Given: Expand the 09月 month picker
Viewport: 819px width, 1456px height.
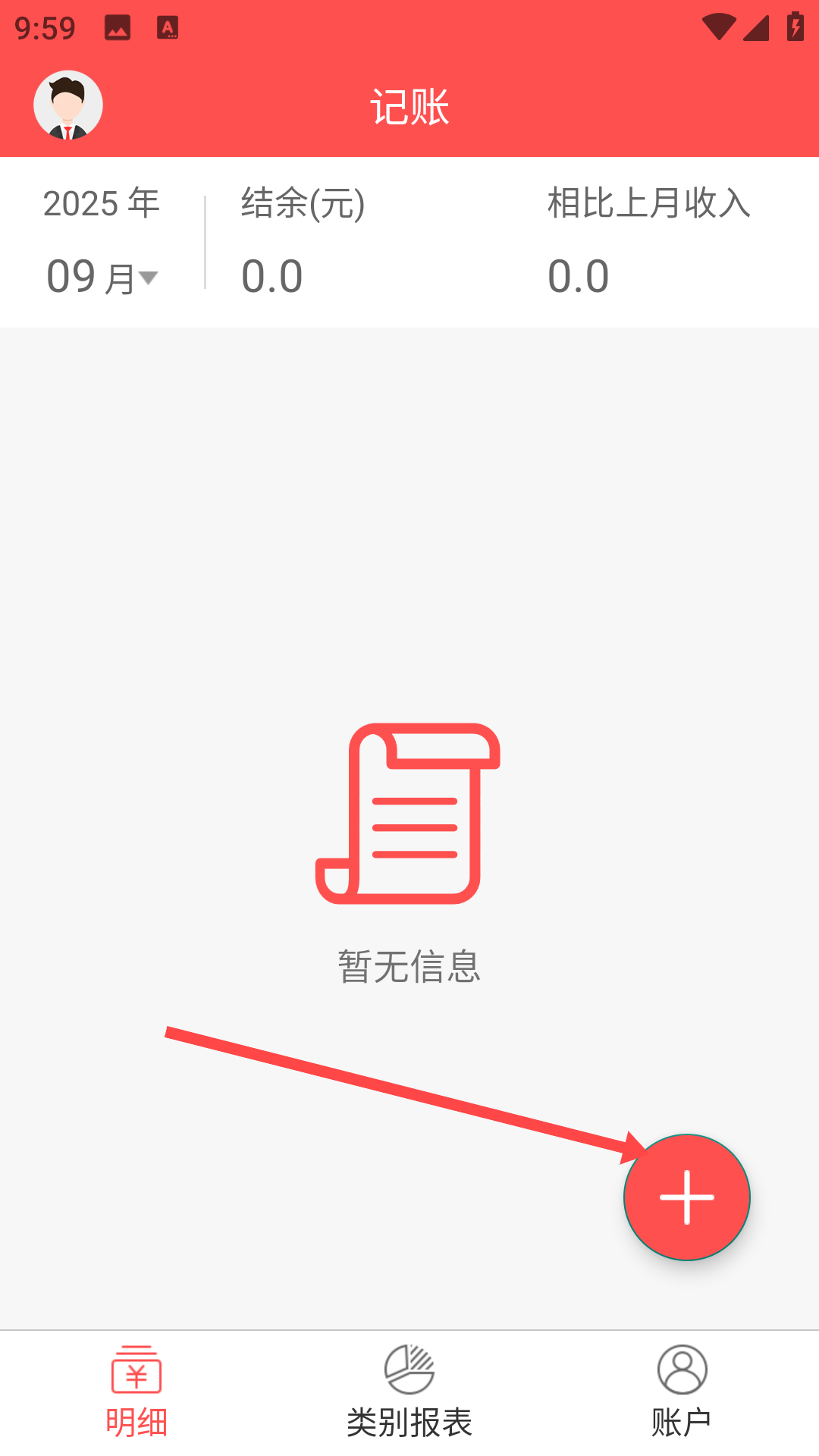Looking at the screenshot, I should click(x=102, y=277).
